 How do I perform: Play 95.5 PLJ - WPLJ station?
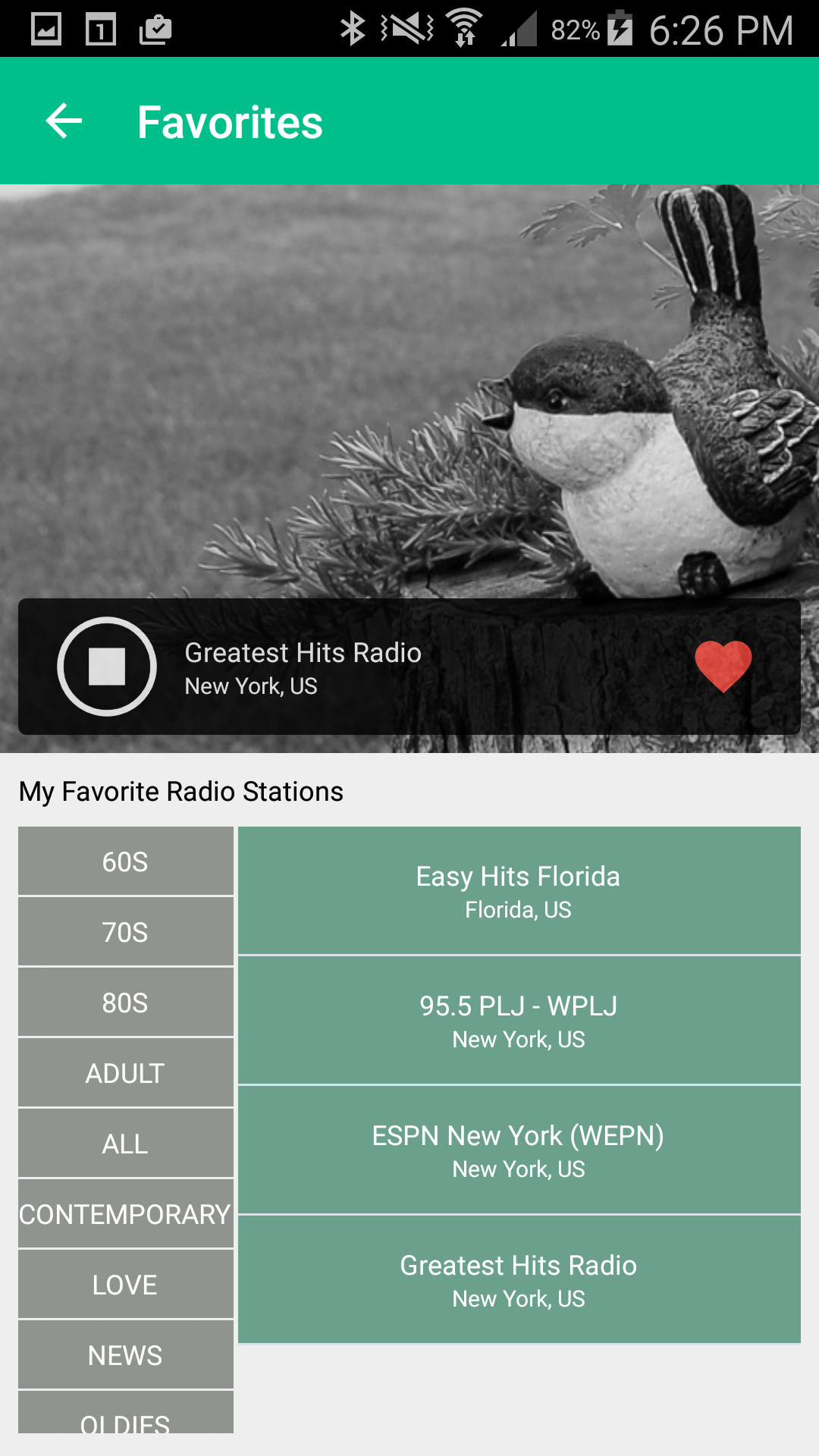(x=519, y=1021)
